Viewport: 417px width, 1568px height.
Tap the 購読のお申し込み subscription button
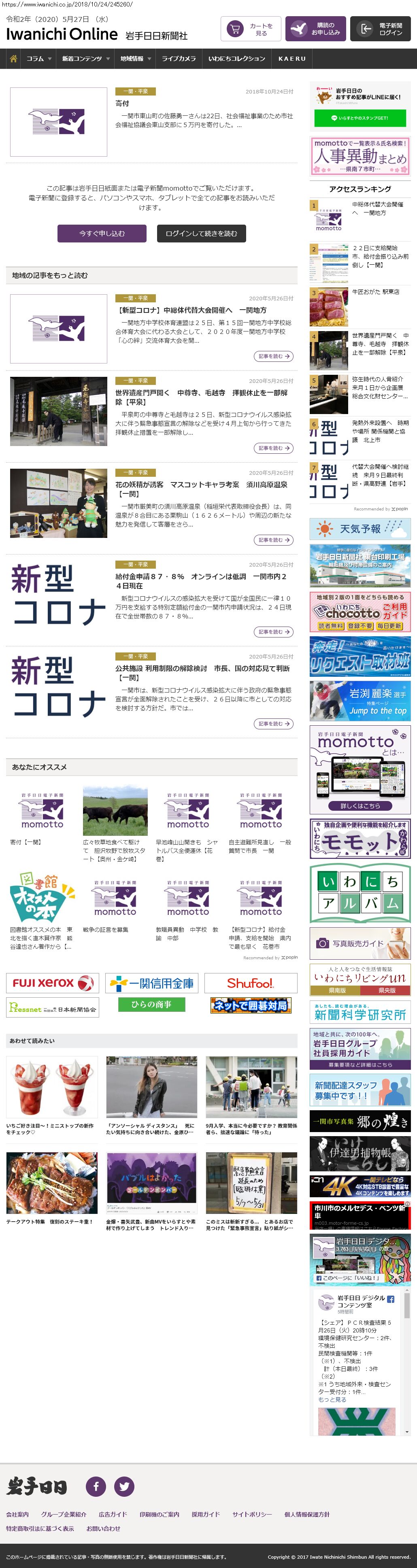pyautogui.click(x=315, y=29)
